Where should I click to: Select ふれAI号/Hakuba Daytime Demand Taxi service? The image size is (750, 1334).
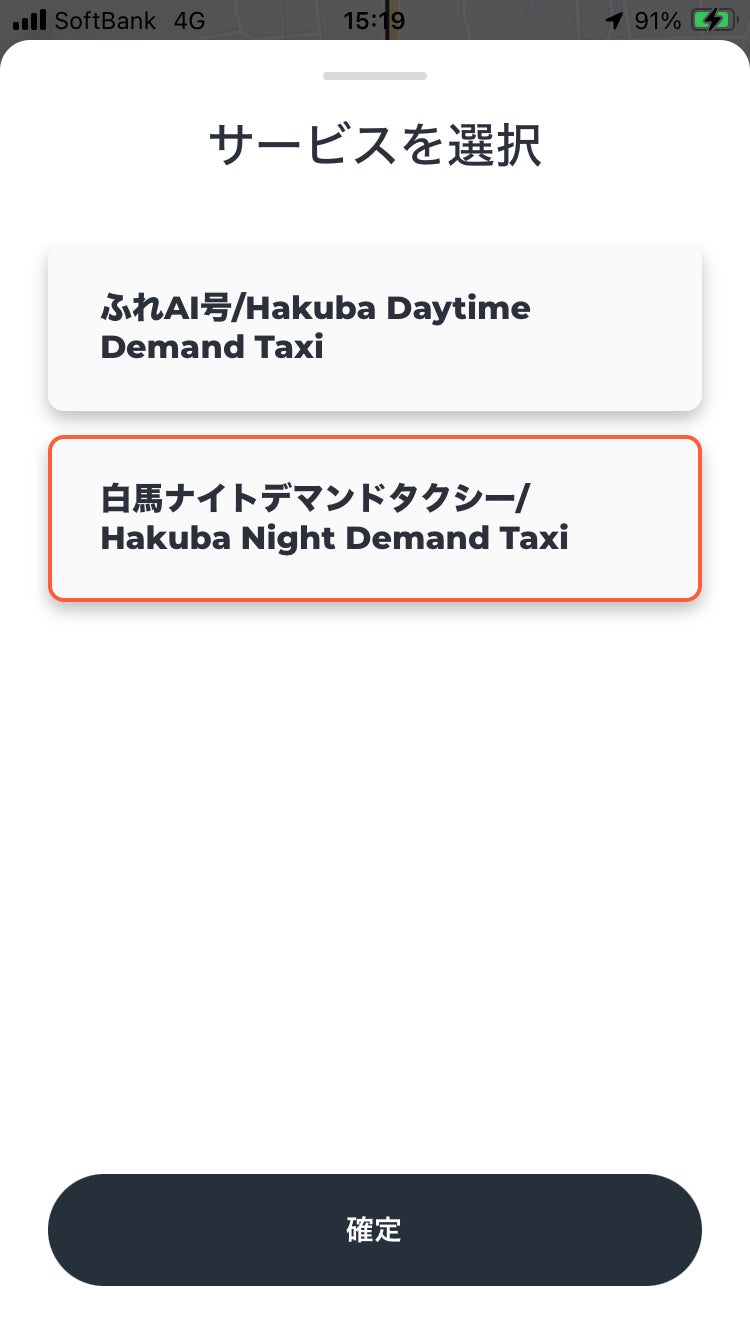point(375,327)
